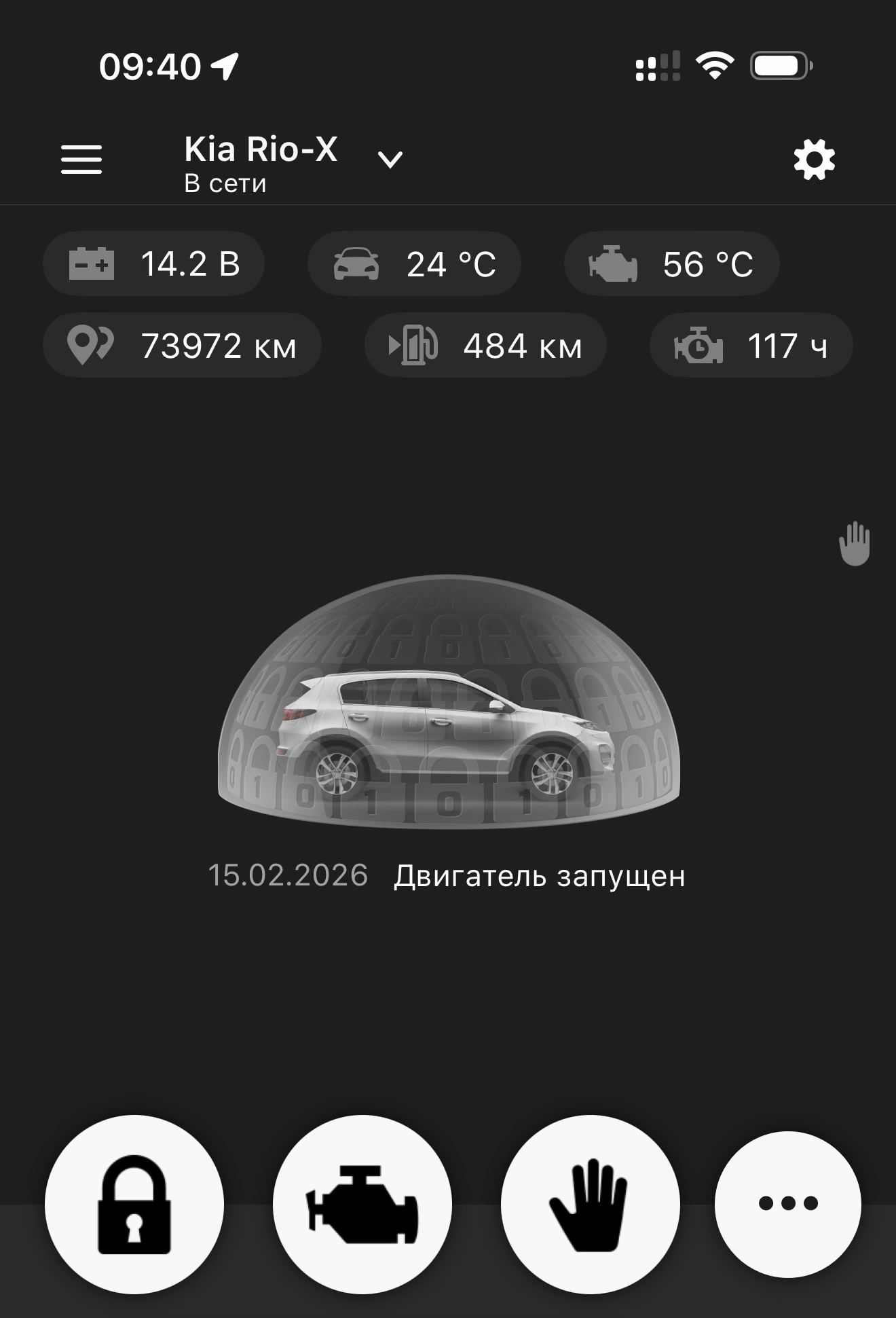Open the 484 км fuel range chip
Screen dimensions: 896x1318
click(x=485, y=346)
